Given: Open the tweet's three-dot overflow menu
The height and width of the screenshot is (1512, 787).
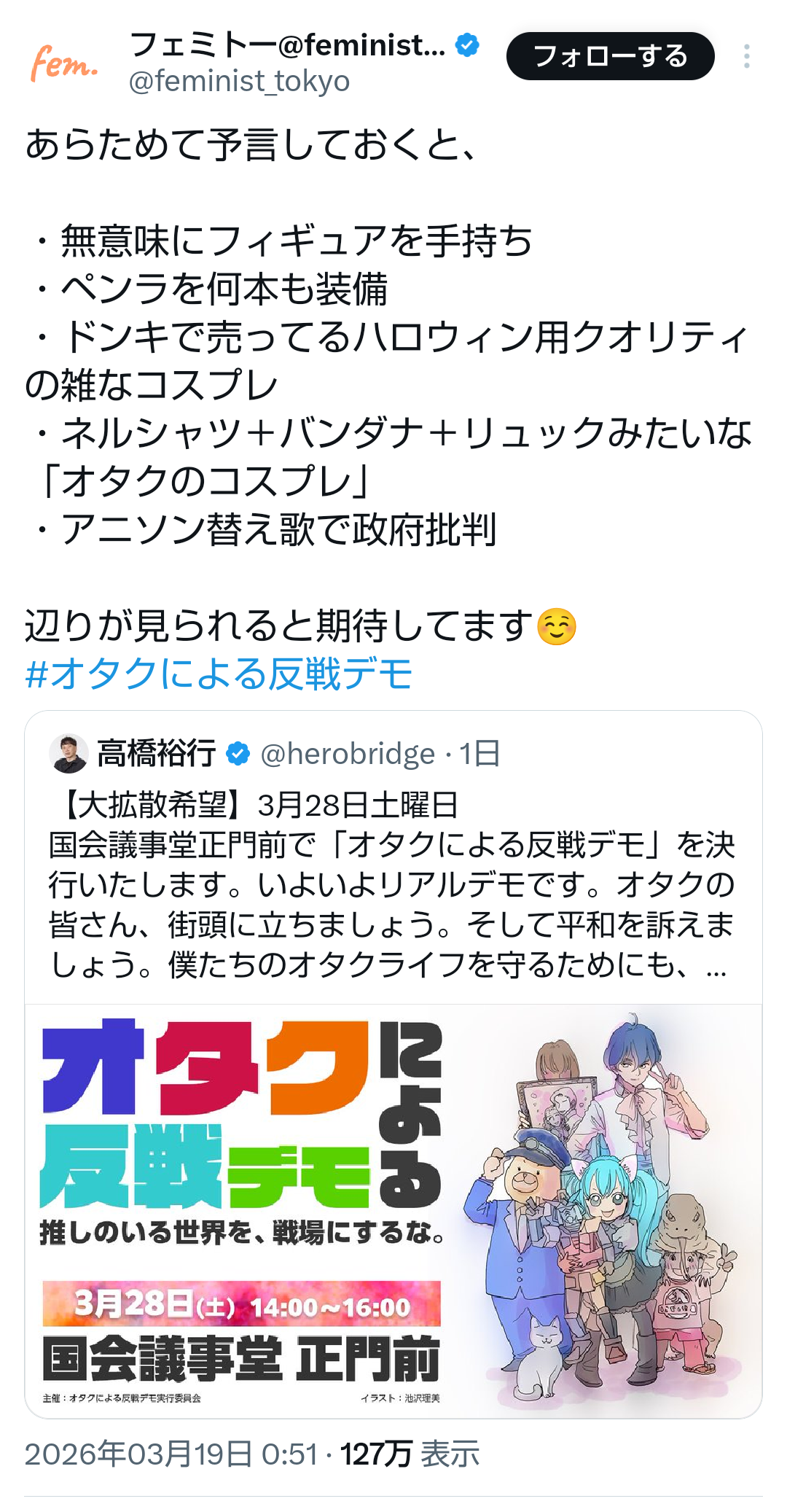Looking at the screenshot, I should point(746,56).
